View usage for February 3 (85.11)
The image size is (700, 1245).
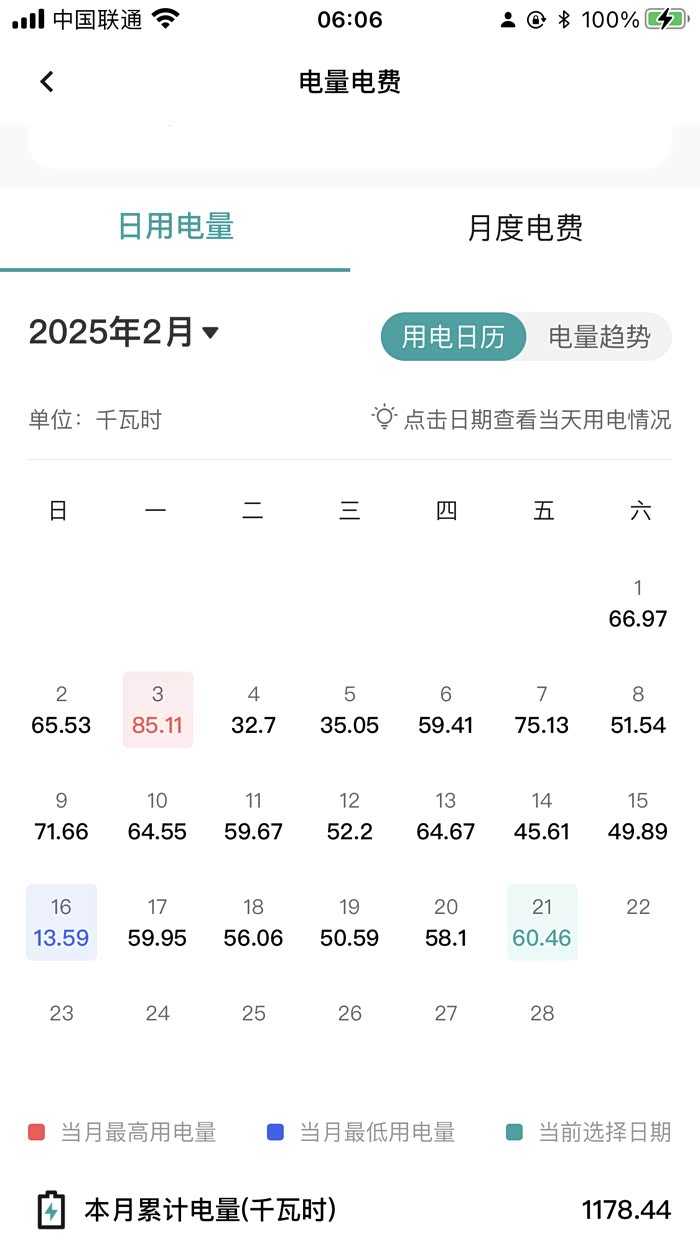pyautogui.click(x=158, y=710)
